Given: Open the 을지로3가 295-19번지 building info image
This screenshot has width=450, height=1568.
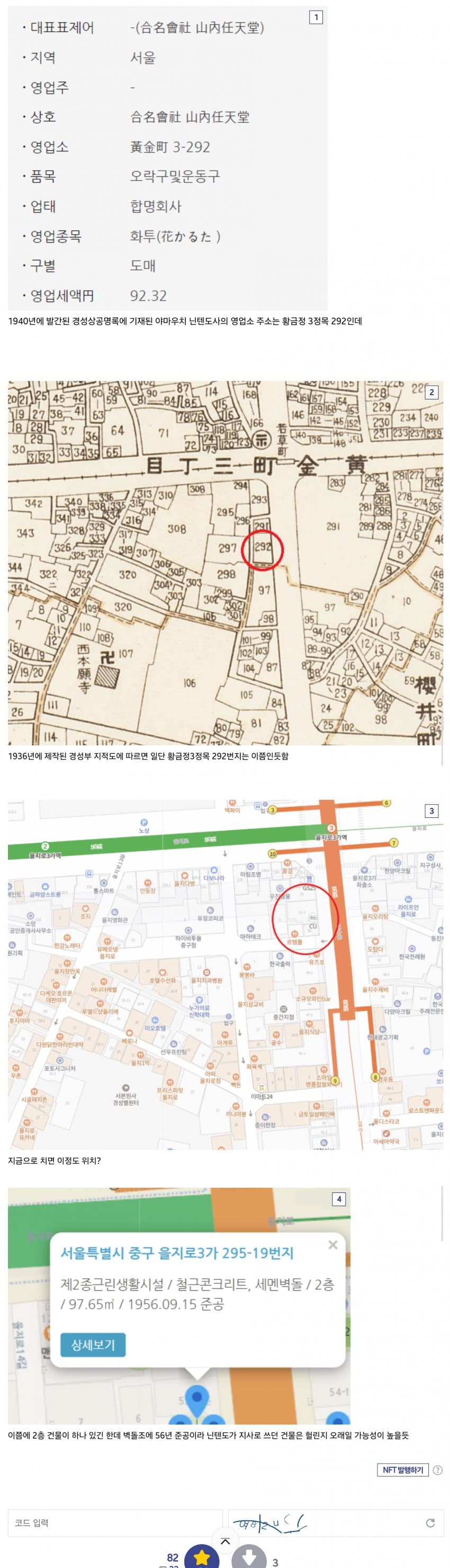Looking at the screenshot, I should [179, 1306].
